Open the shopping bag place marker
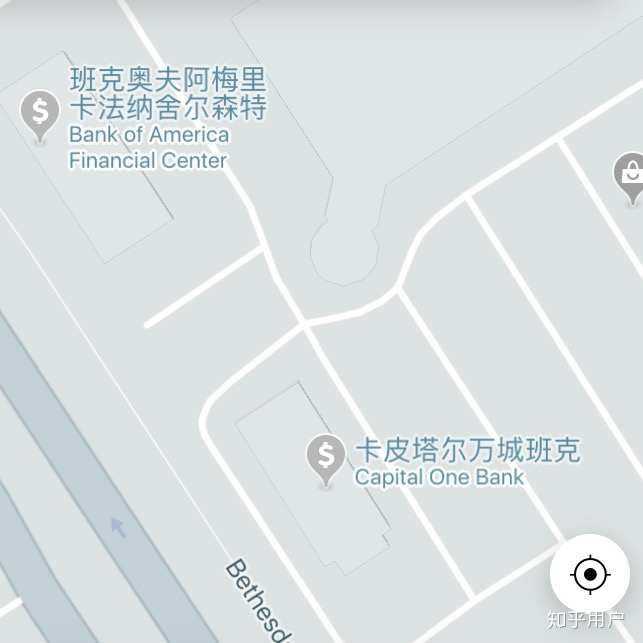This screenshot has width=643, height=643. (x=630, y=175)
